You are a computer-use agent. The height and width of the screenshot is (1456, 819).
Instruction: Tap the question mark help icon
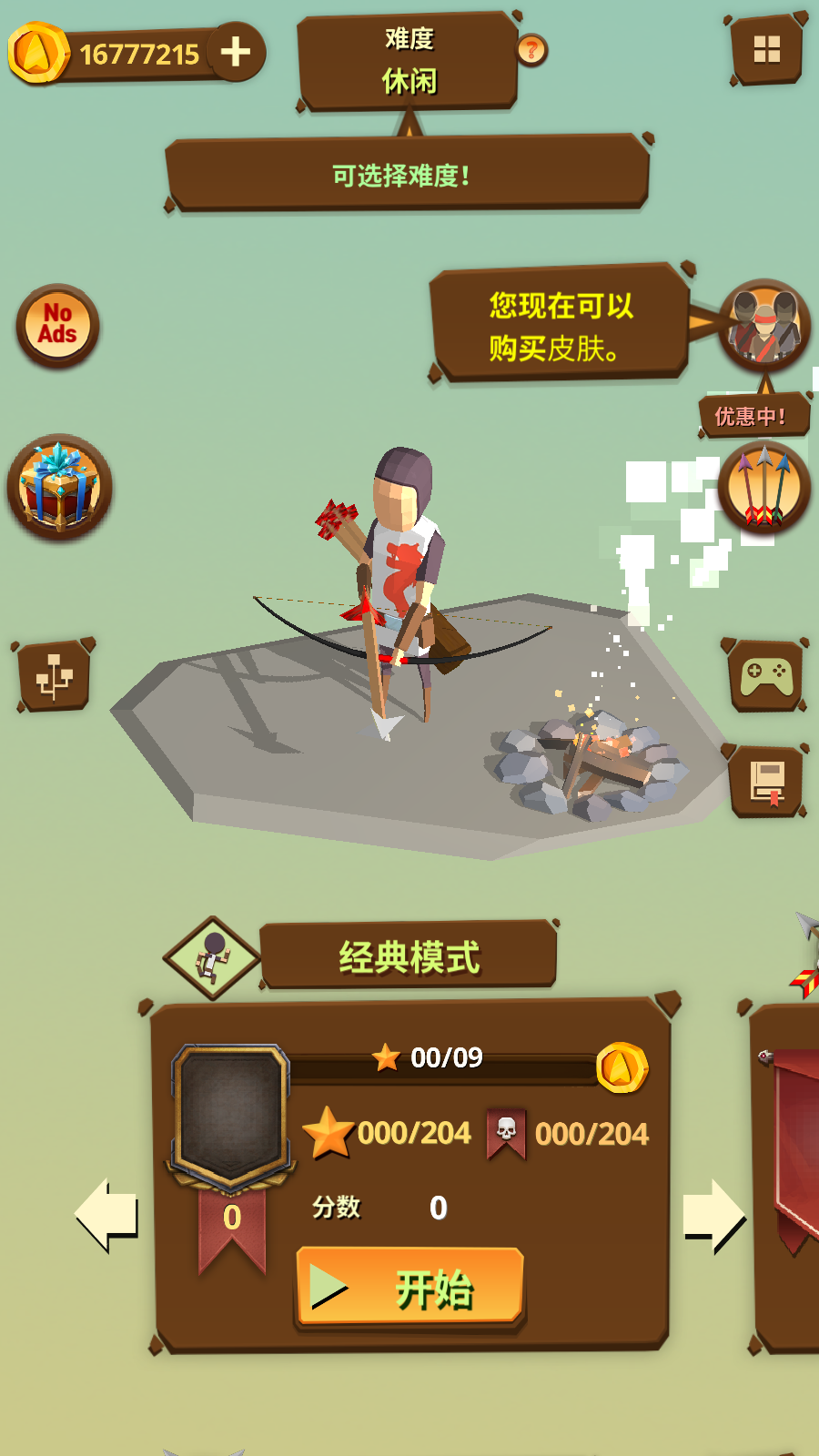tap(532, 50)
